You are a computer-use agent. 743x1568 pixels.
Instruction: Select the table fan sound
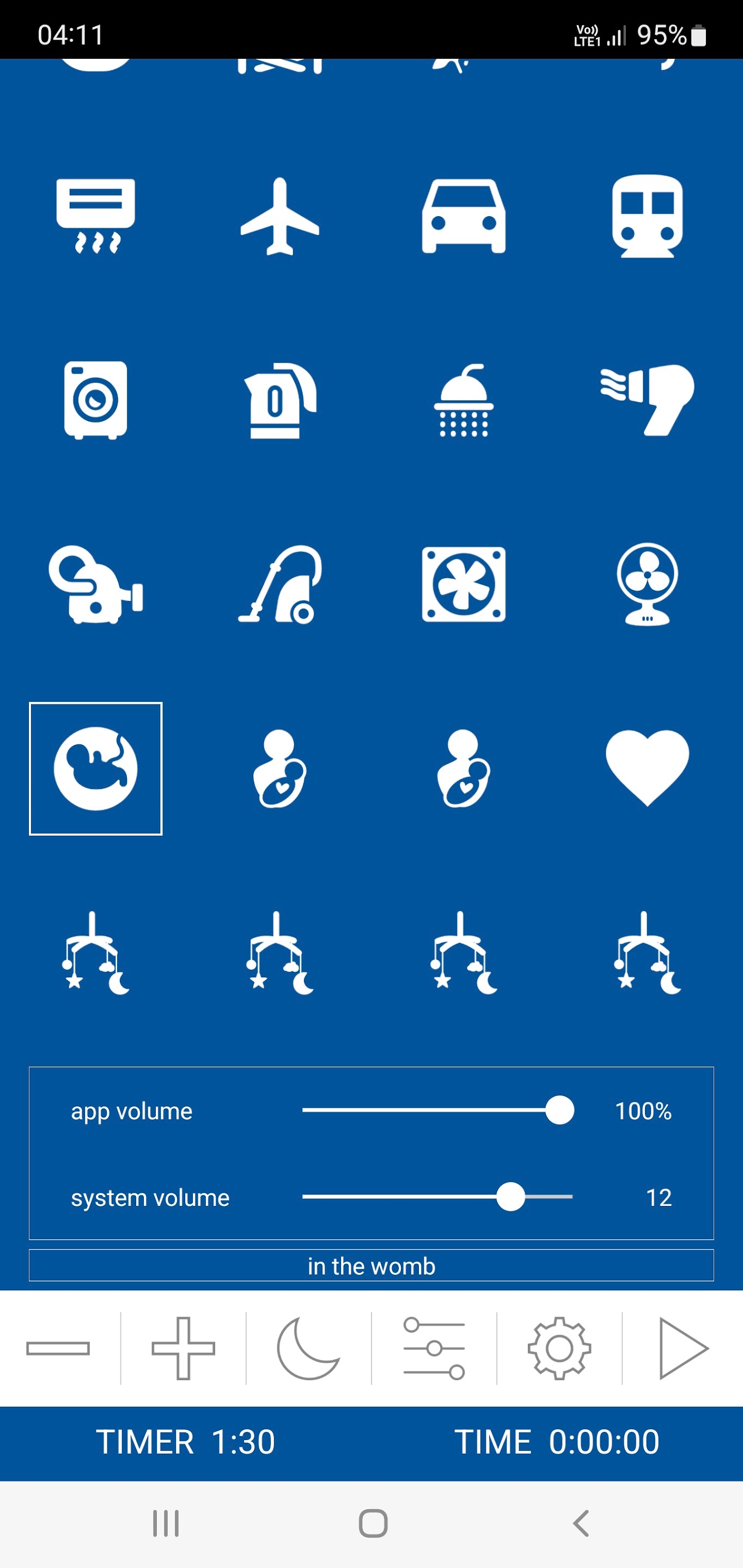tap(647, 584)
